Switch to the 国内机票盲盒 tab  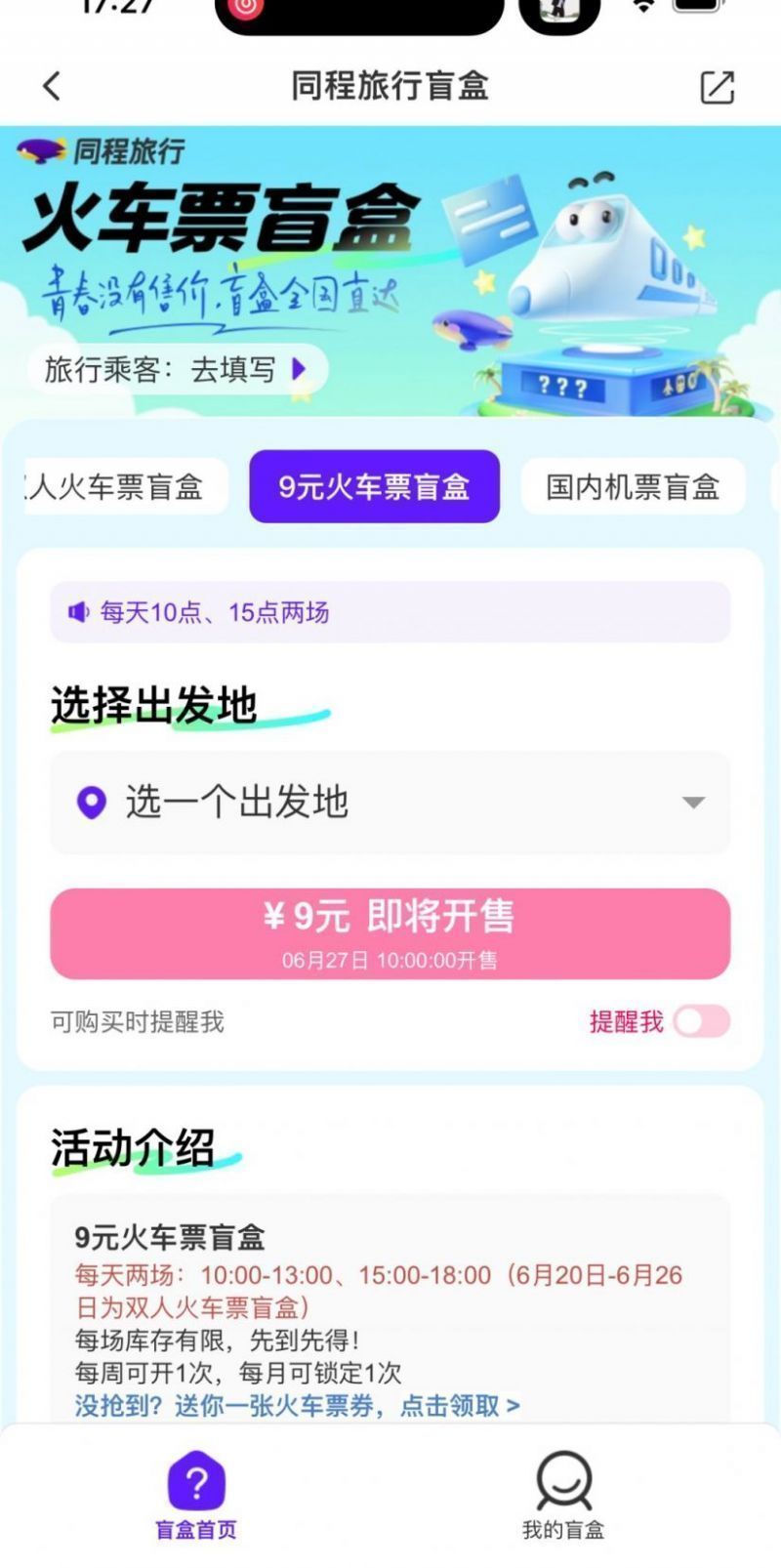pyautogui.click(x=633, y=486)
